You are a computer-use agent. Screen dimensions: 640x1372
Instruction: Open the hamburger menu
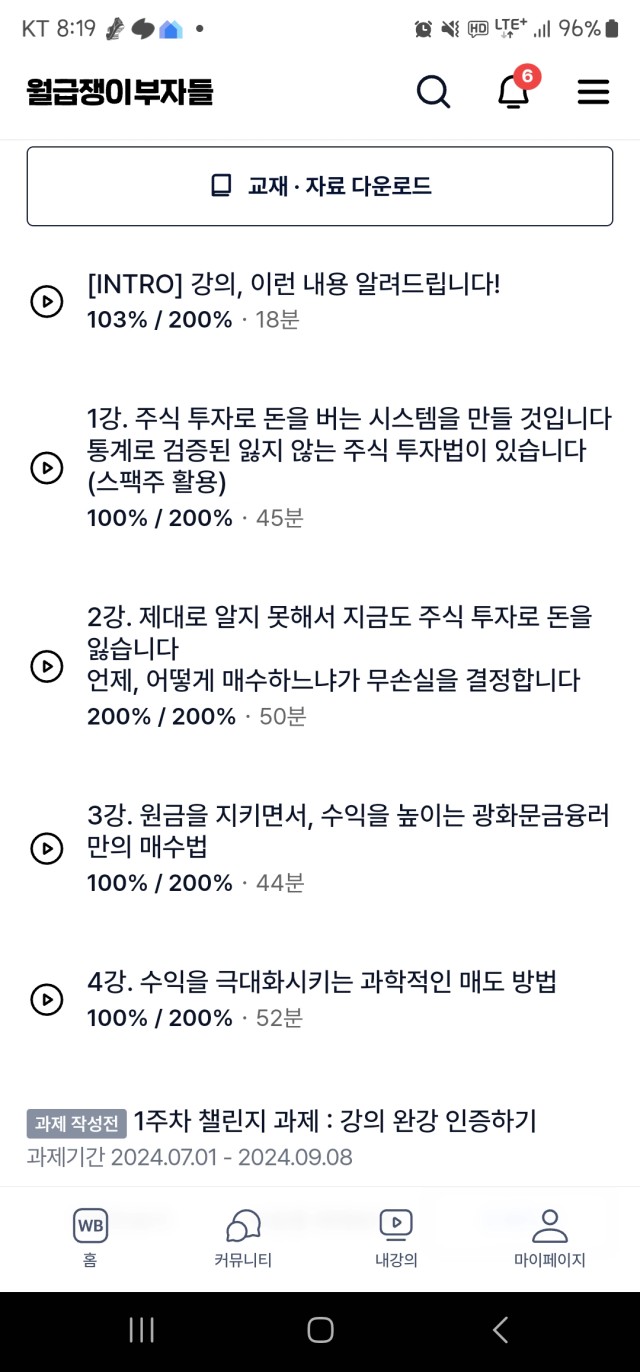[x=593, y=92]
